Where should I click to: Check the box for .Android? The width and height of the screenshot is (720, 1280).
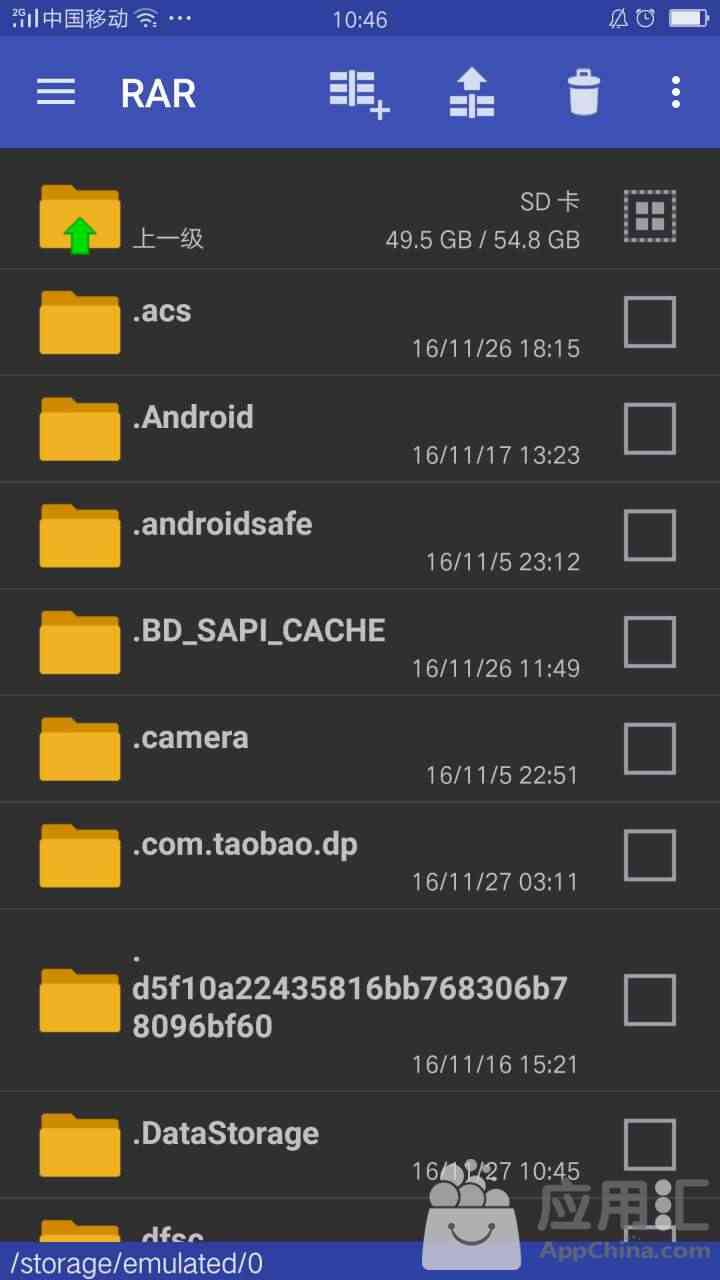pyautogui.click(x=650, y=429)
